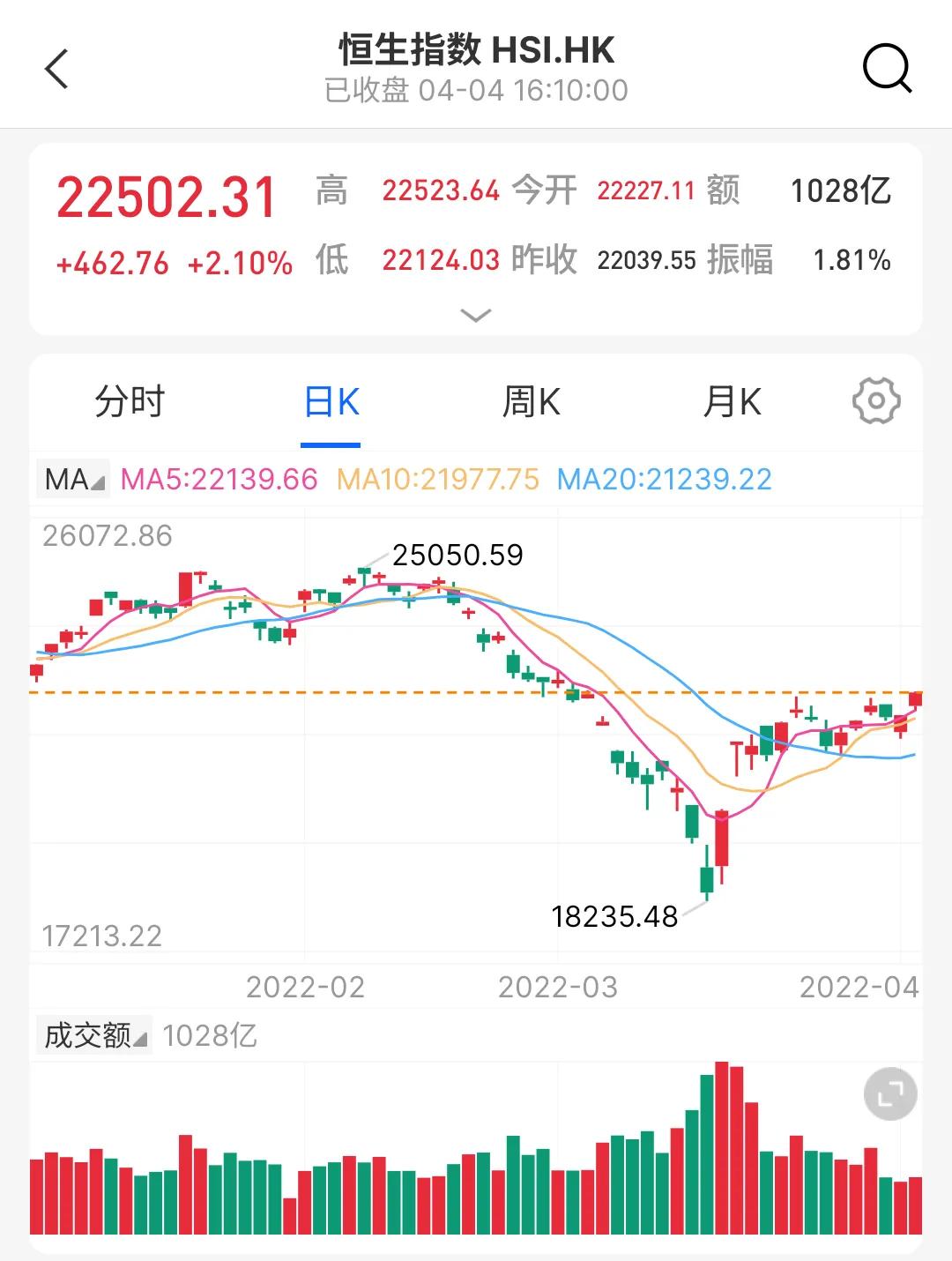Screen dimensions: 952x1261
Task: Open the search magnifier icon
Action: coord(886,69)
